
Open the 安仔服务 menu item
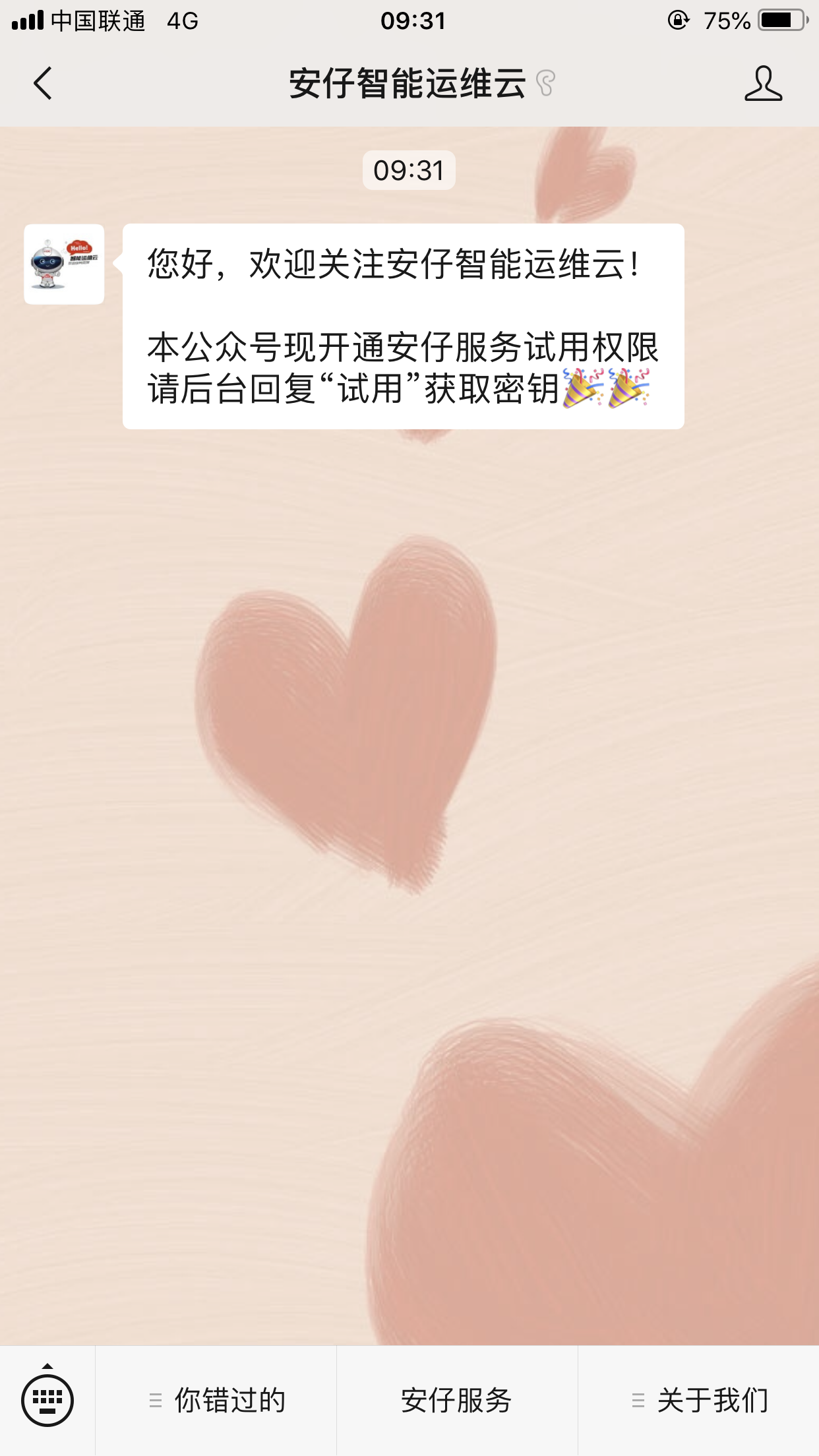[456, 1400]
